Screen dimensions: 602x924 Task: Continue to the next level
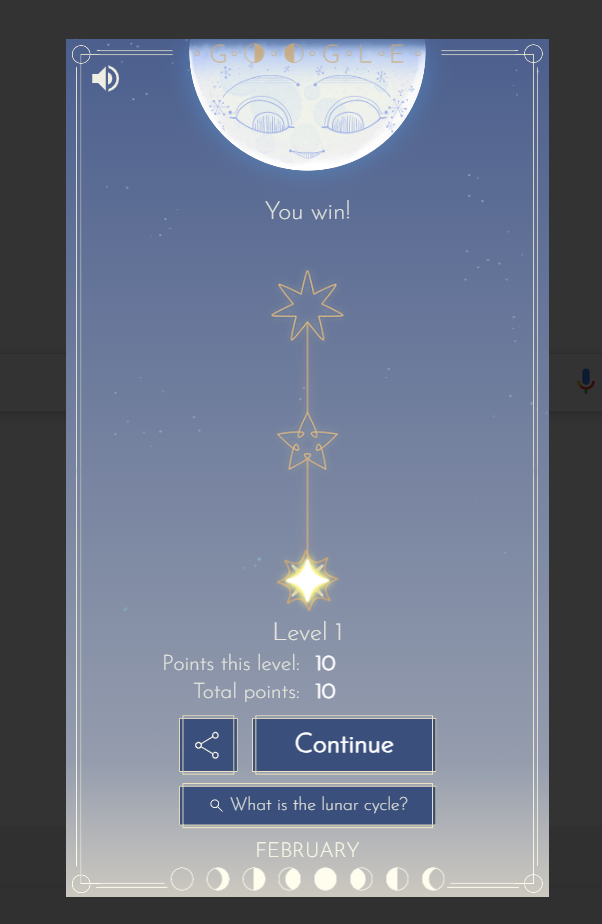point(344,745)
